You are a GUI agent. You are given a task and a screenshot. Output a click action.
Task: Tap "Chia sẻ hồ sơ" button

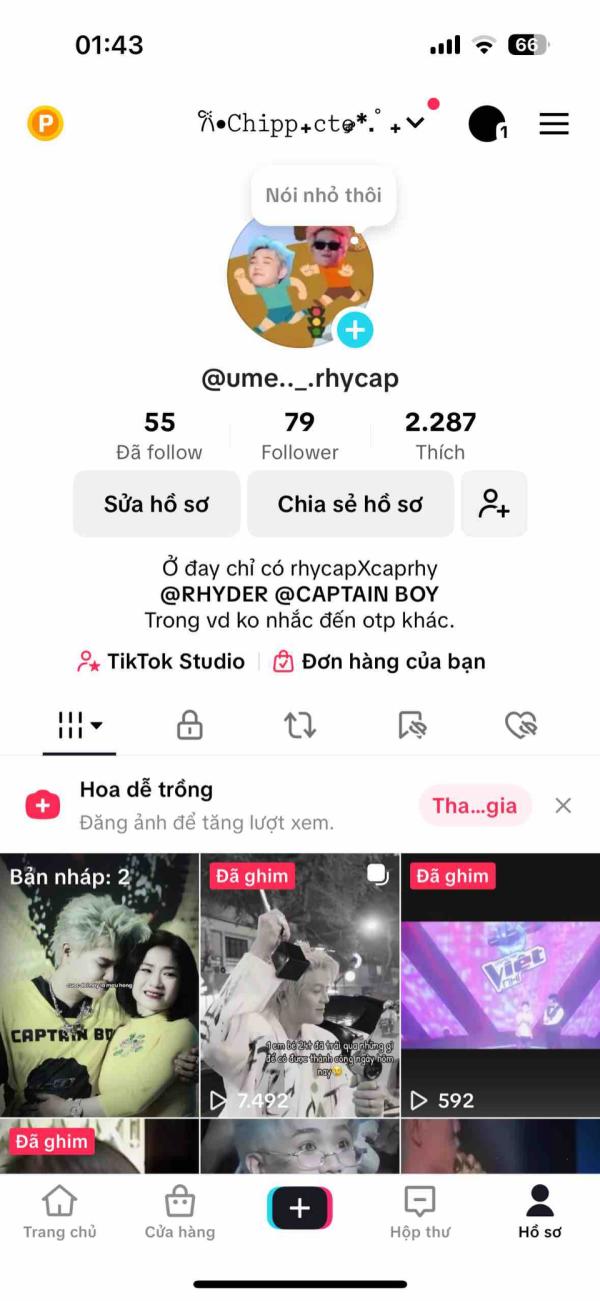coord(350,504)
